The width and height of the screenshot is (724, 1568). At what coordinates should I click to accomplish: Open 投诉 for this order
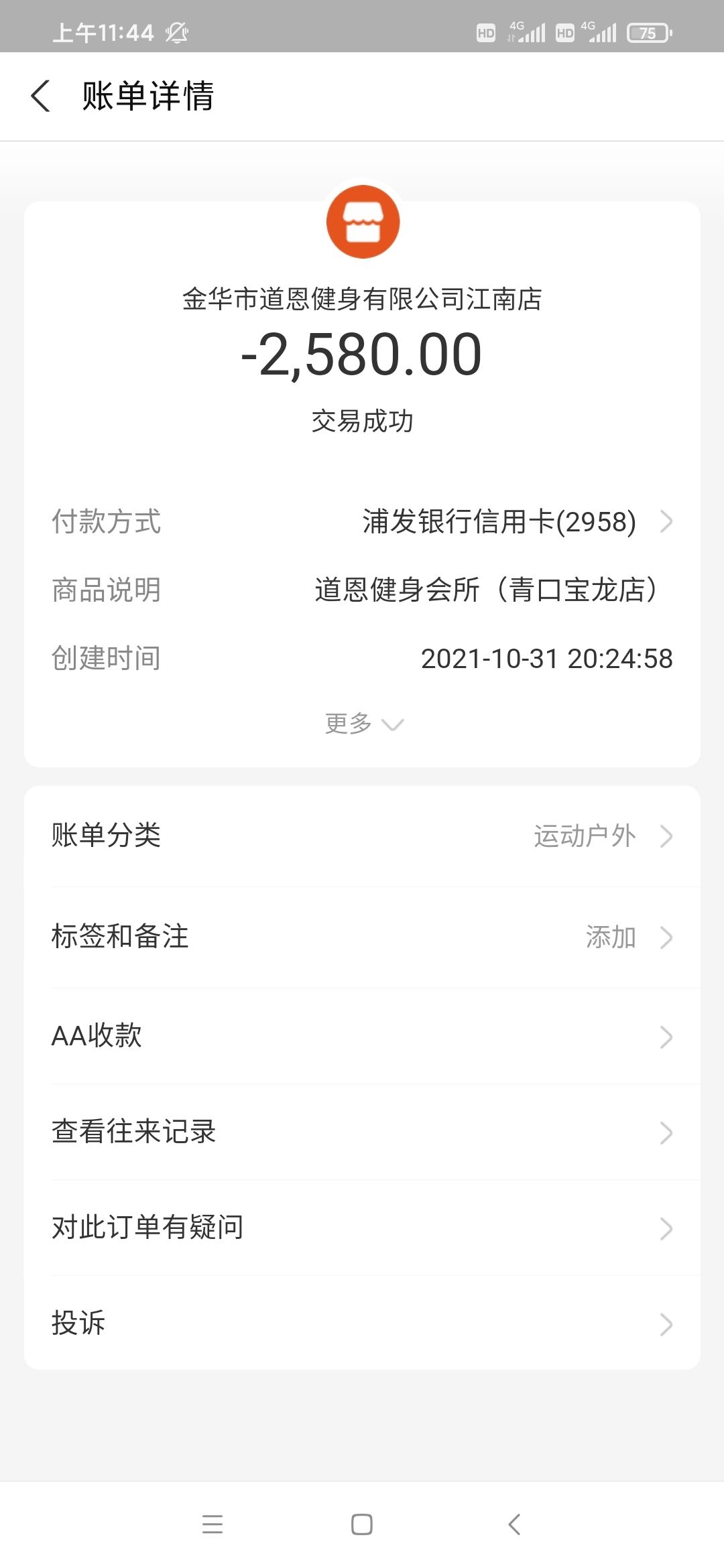[x=362, y=1323]
